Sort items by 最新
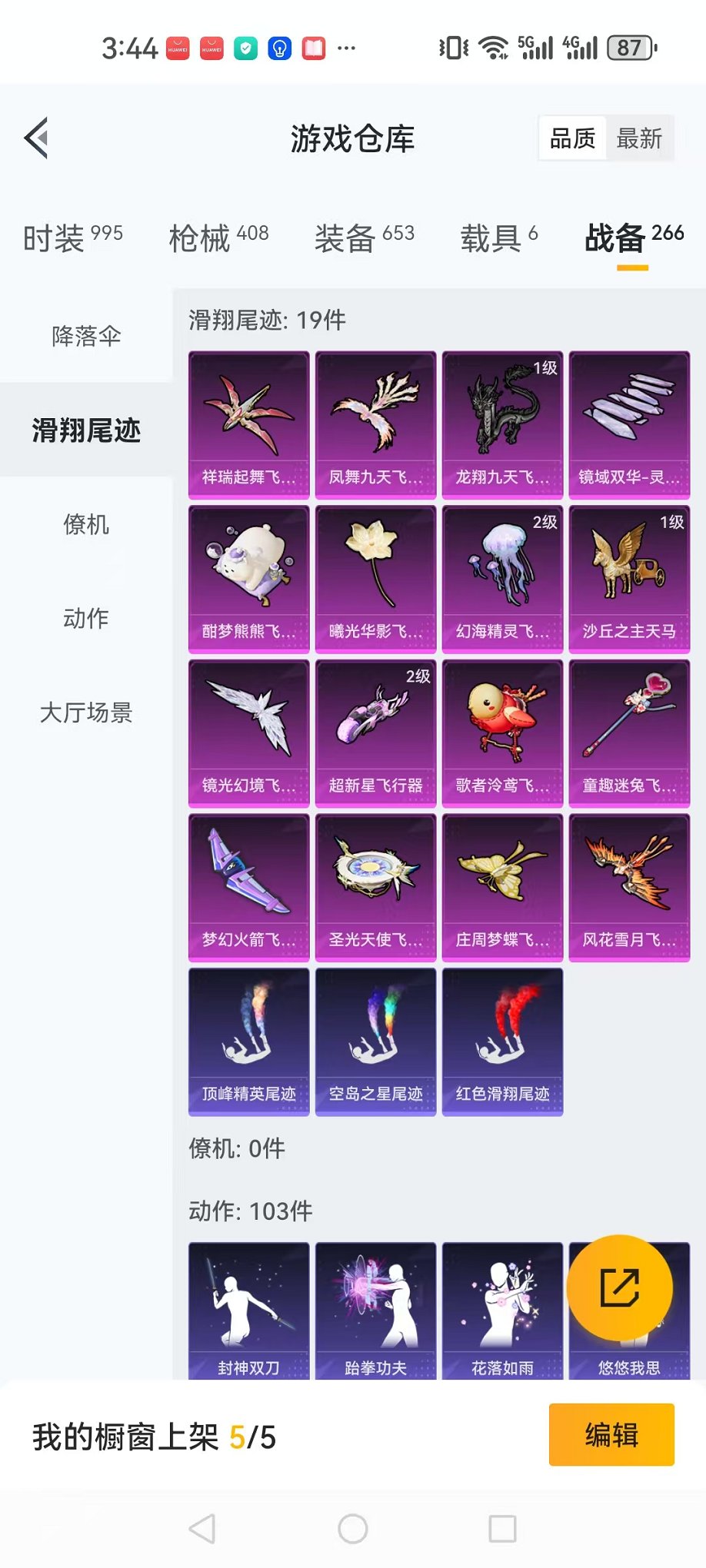Image resolution: width=706 pixels, height=1568 pixels. point(639,139)
